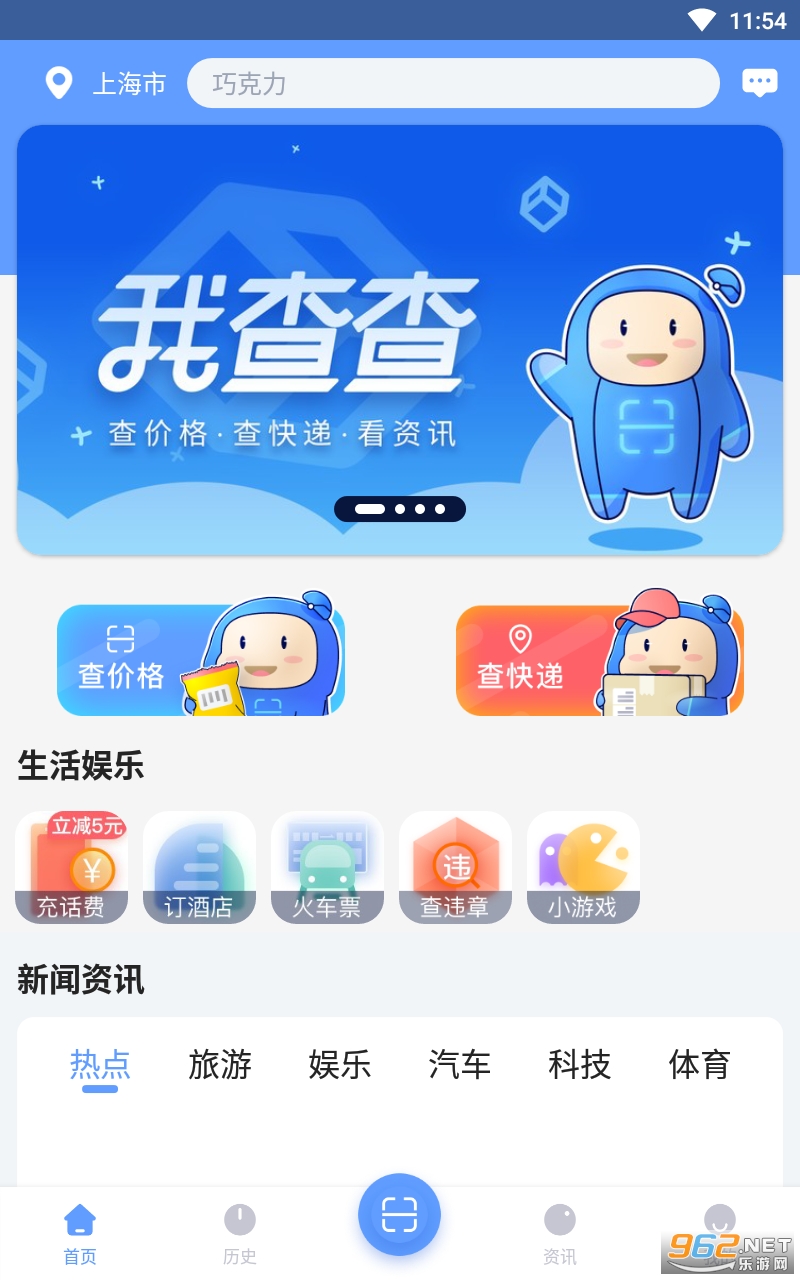Viewport: 800px width, 1280px height.
Task: Tap the center scan button
Action: (x=400, y=1214)
